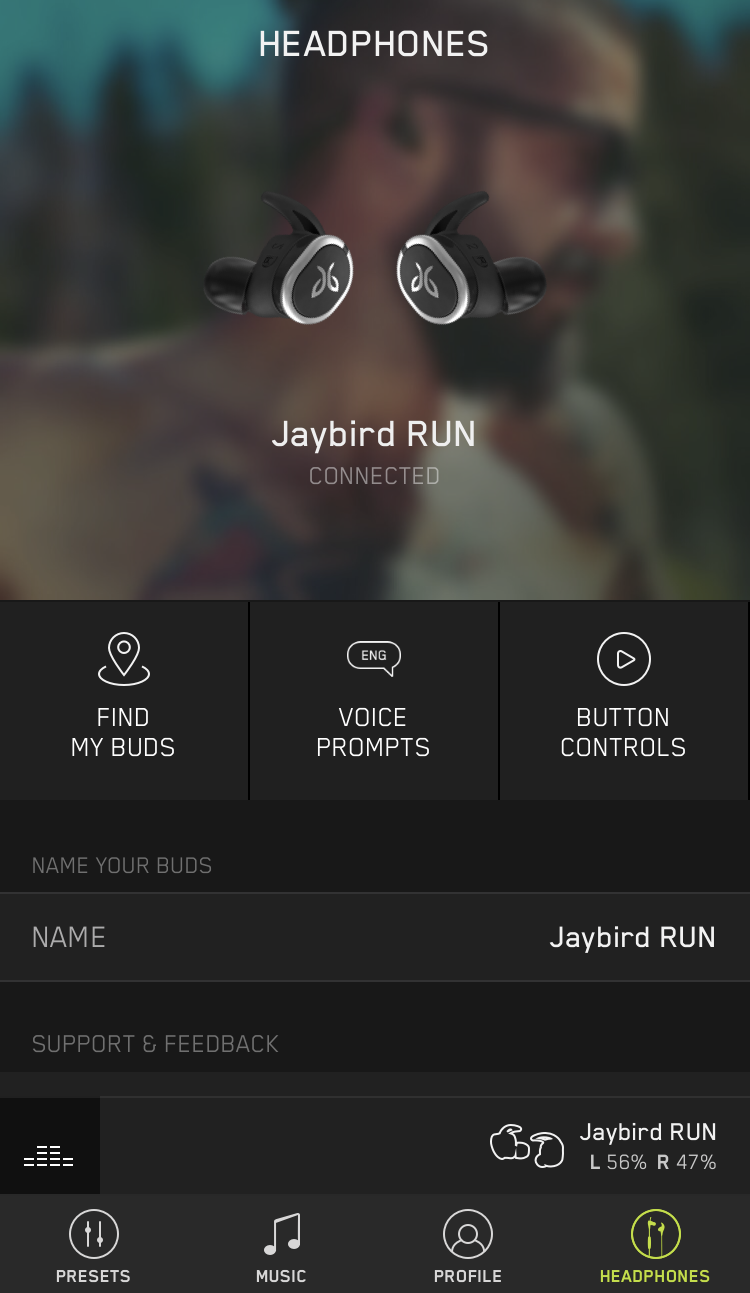Open Find My Buds
Screen dimensions: 750x1293
tap(124, 700)
